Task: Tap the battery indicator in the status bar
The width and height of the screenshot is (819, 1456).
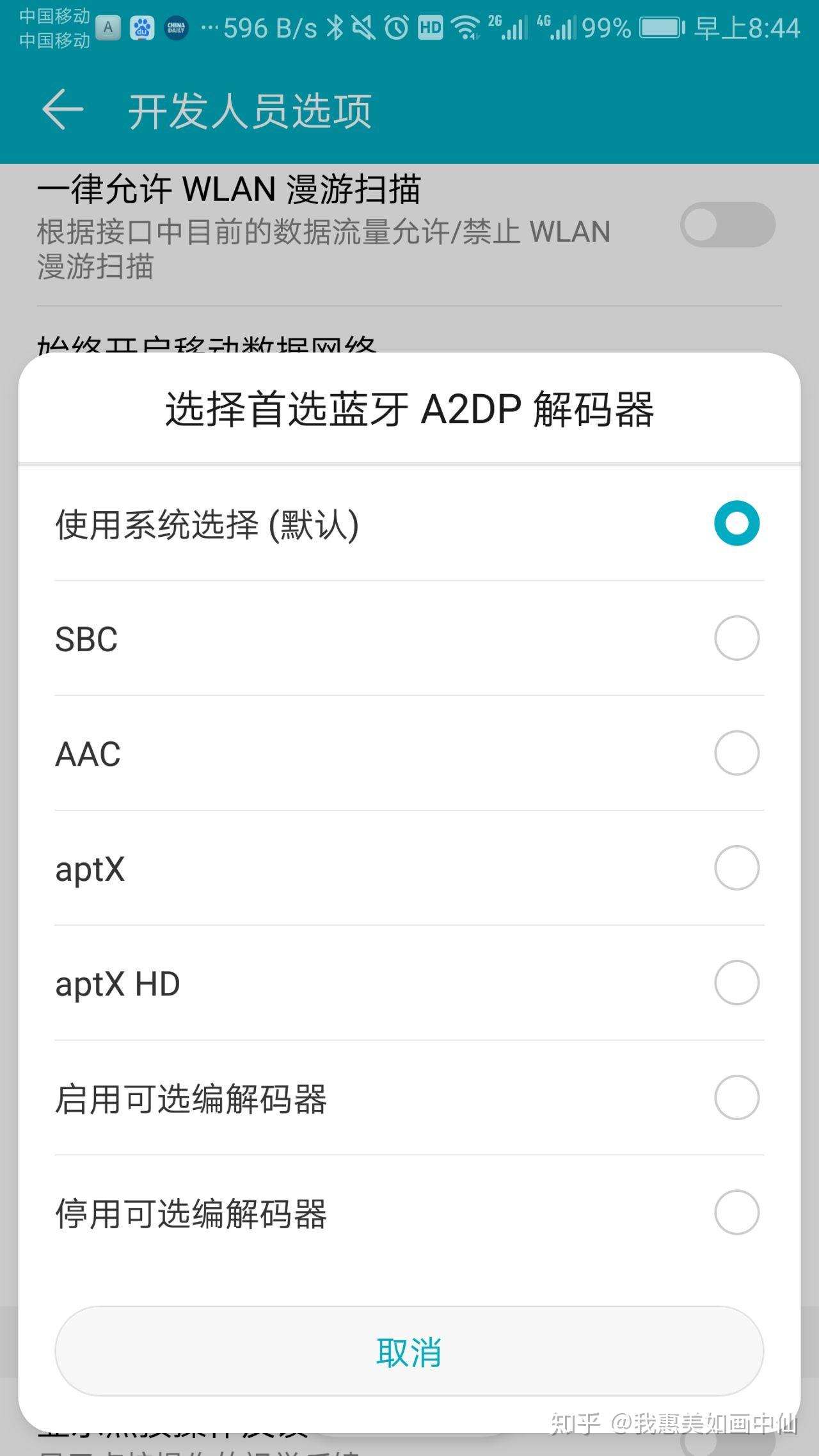Action: point(660,28)
